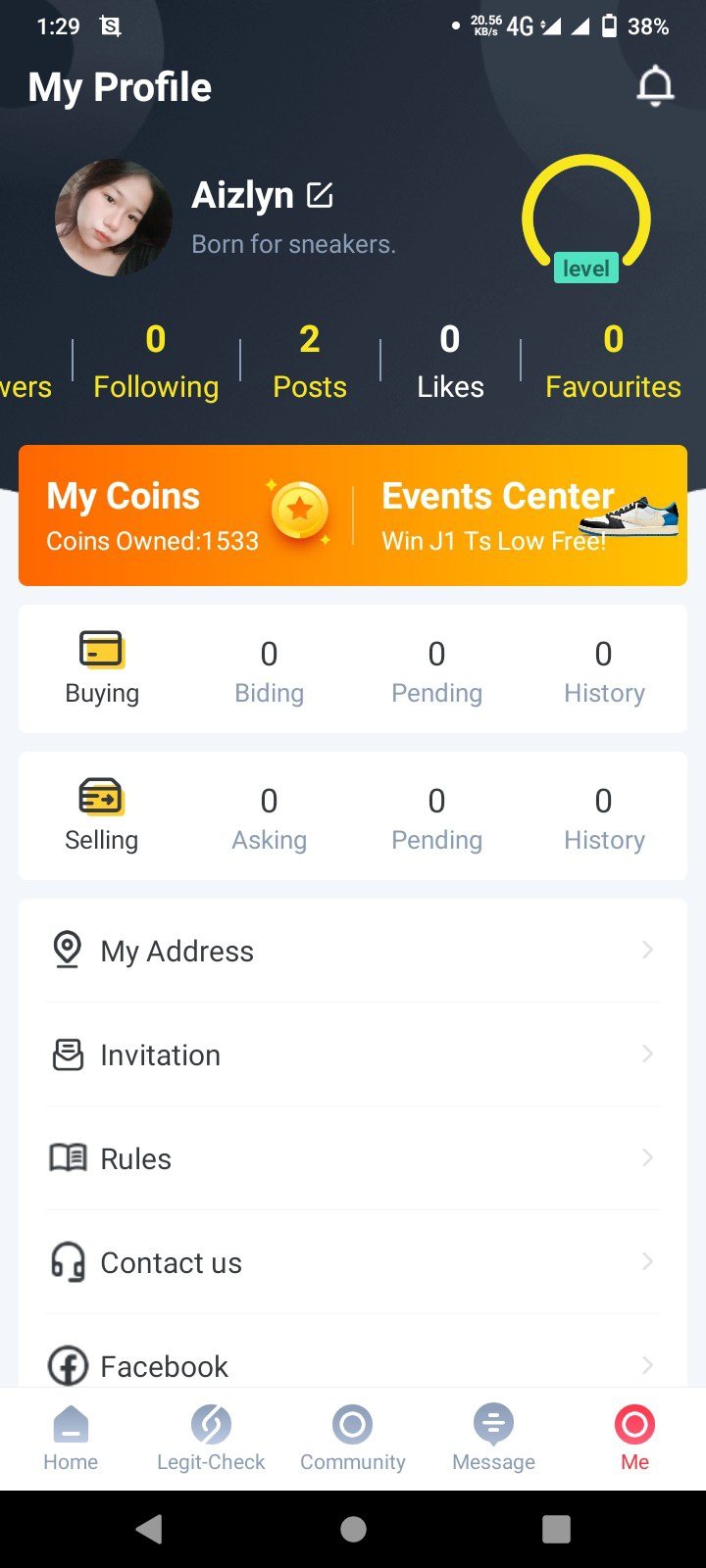Open the Invitation row
The height and width of the screenshot is (1568, 706).
pyautogui.click(x=353, y=1054)
